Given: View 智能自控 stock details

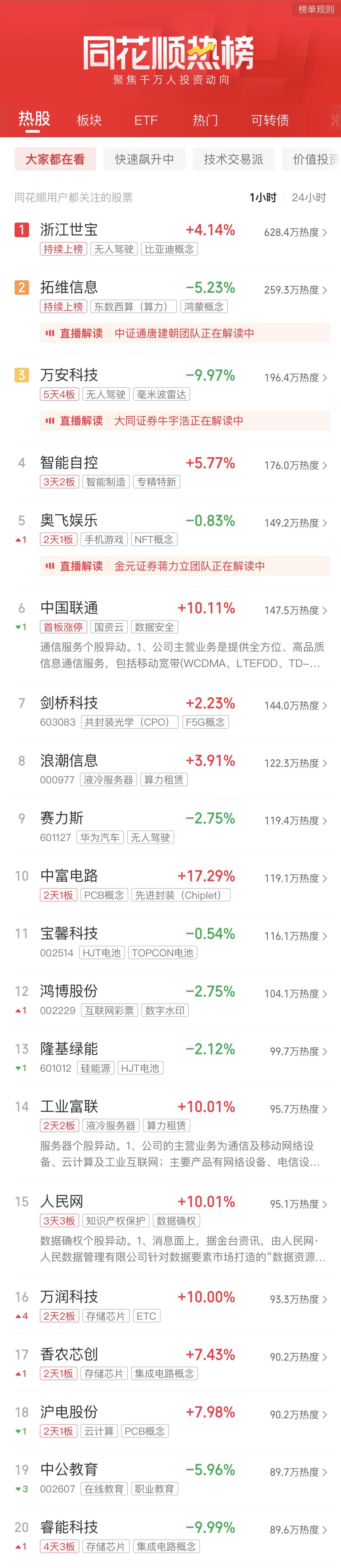Looking at the screenshot, I should (x=69, y=463).
